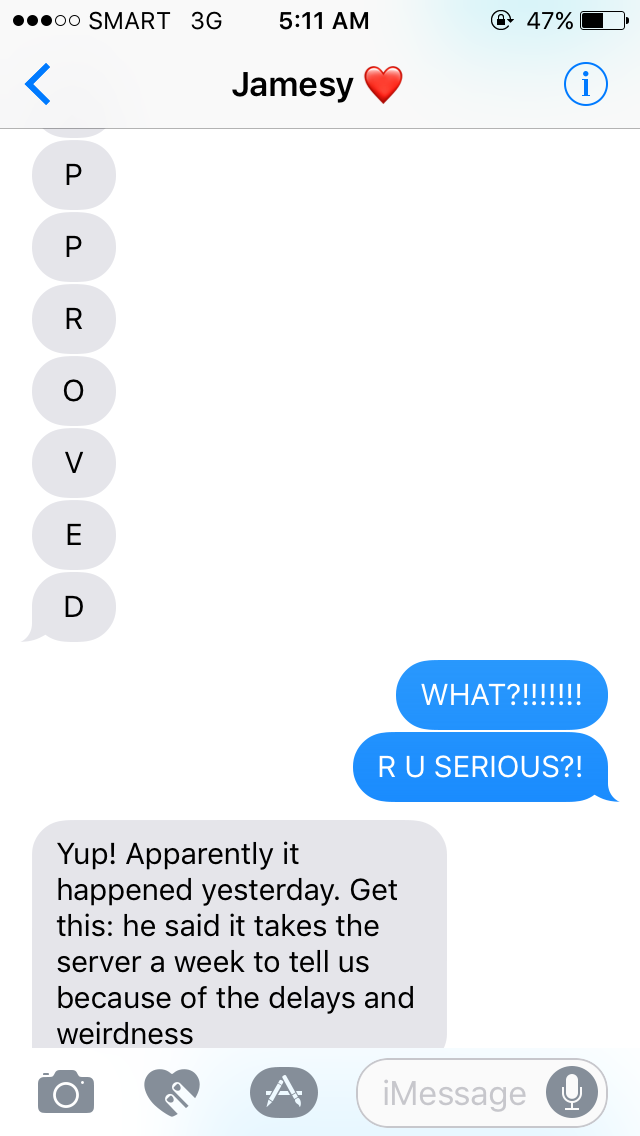The height and width of the screenshot is (1136, 640).
Task: Open the iMessage App Store apps
Action: (284, 1093)
